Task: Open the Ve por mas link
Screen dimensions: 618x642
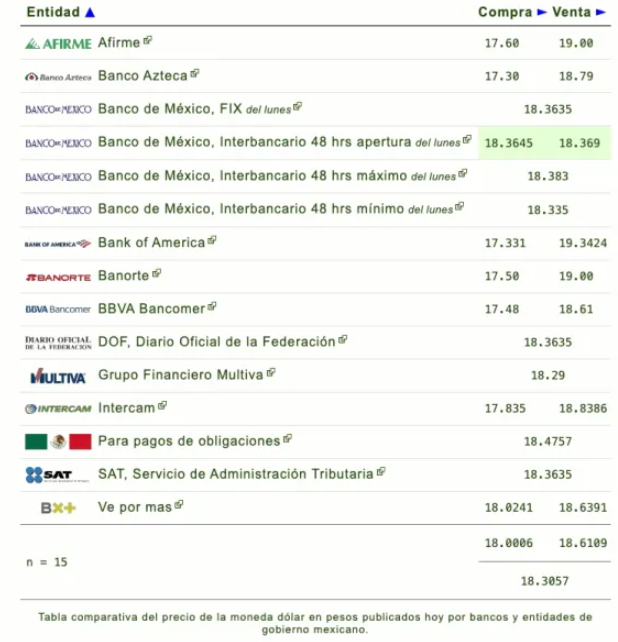Action: (x=134, y=507)
